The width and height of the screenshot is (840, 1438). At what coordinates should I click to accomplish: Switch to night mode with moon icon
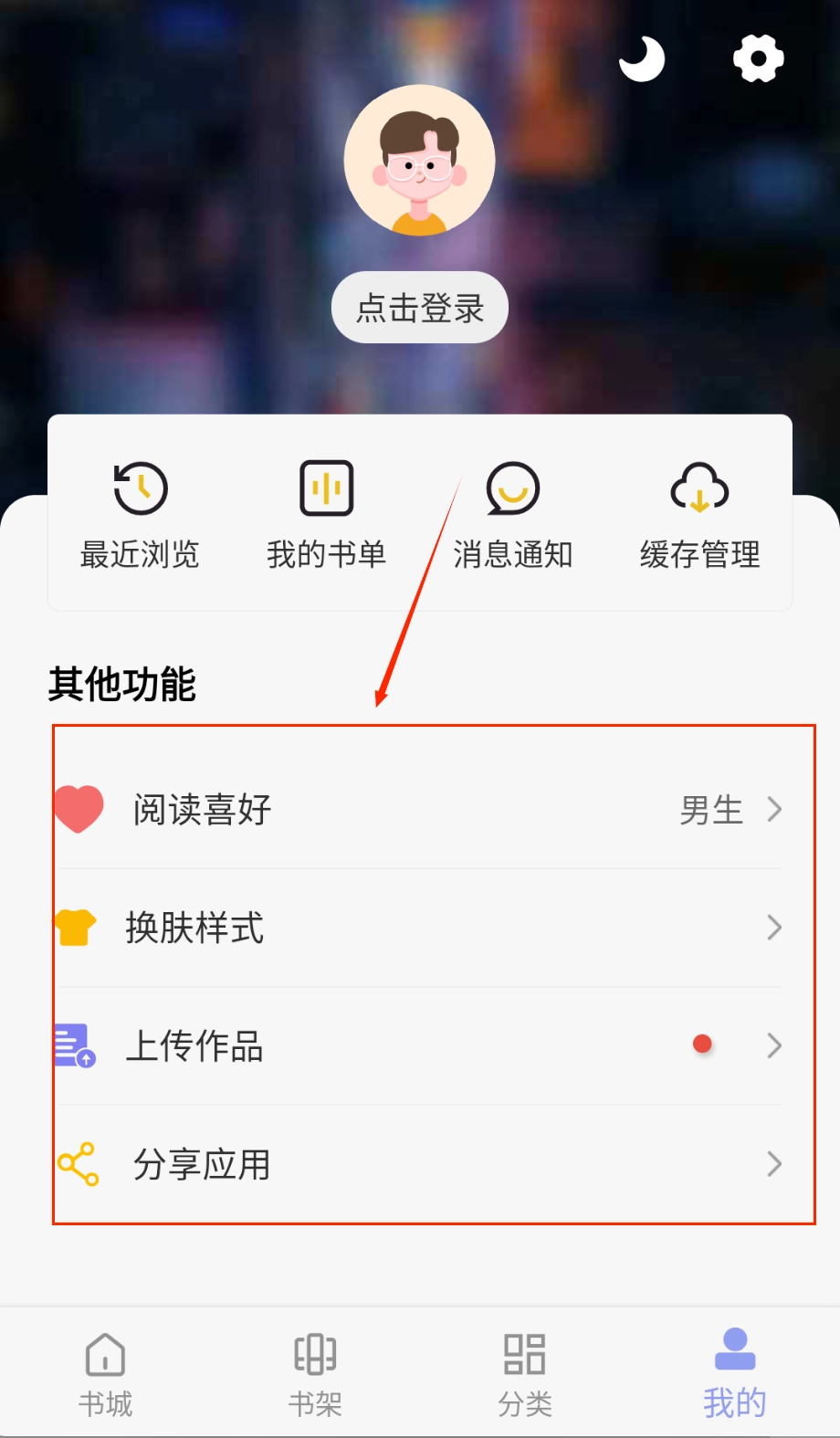click(x=642, y=59)
